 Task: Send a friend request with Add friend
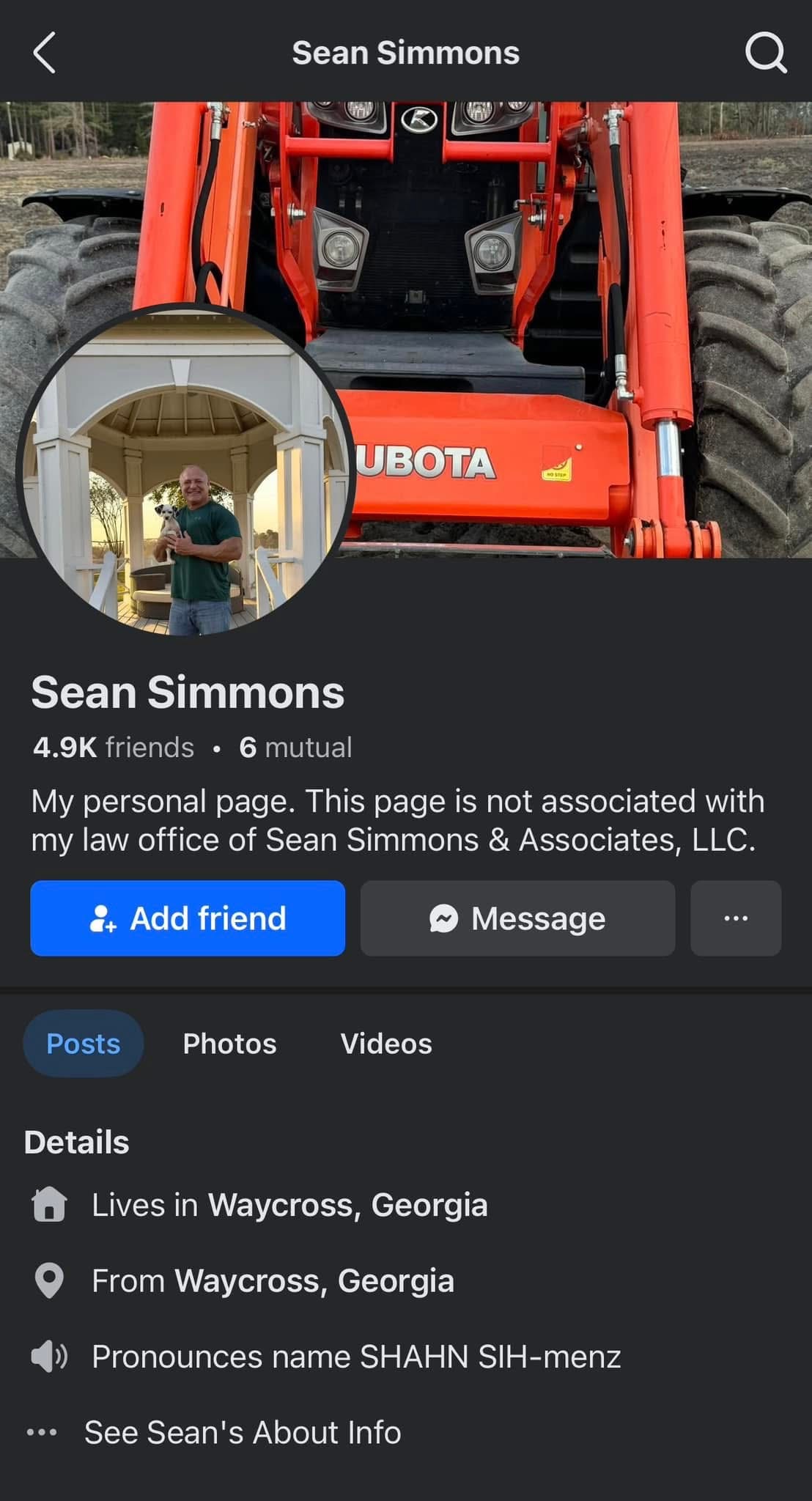[188, 918]
